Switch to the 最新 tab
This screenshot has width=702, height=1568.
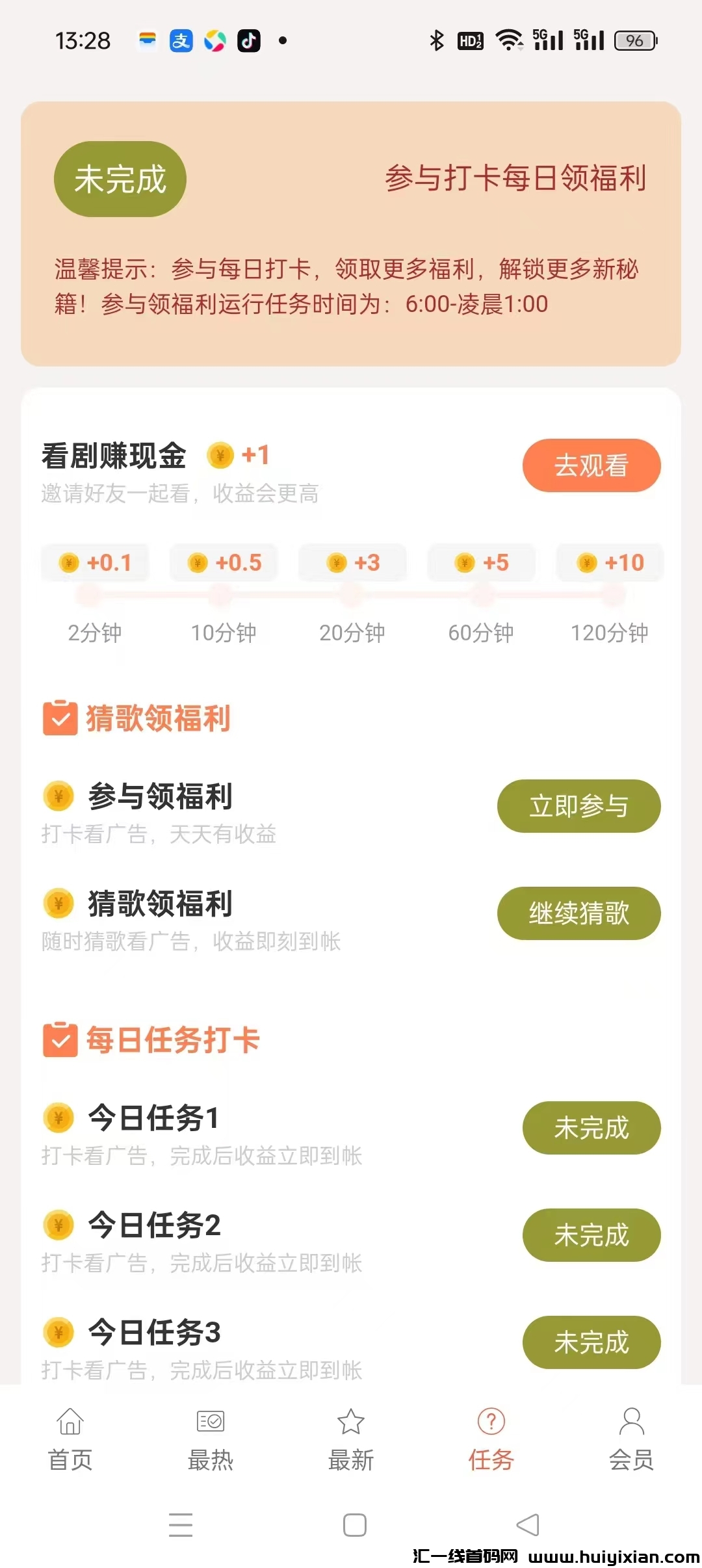coord(351,1439)
